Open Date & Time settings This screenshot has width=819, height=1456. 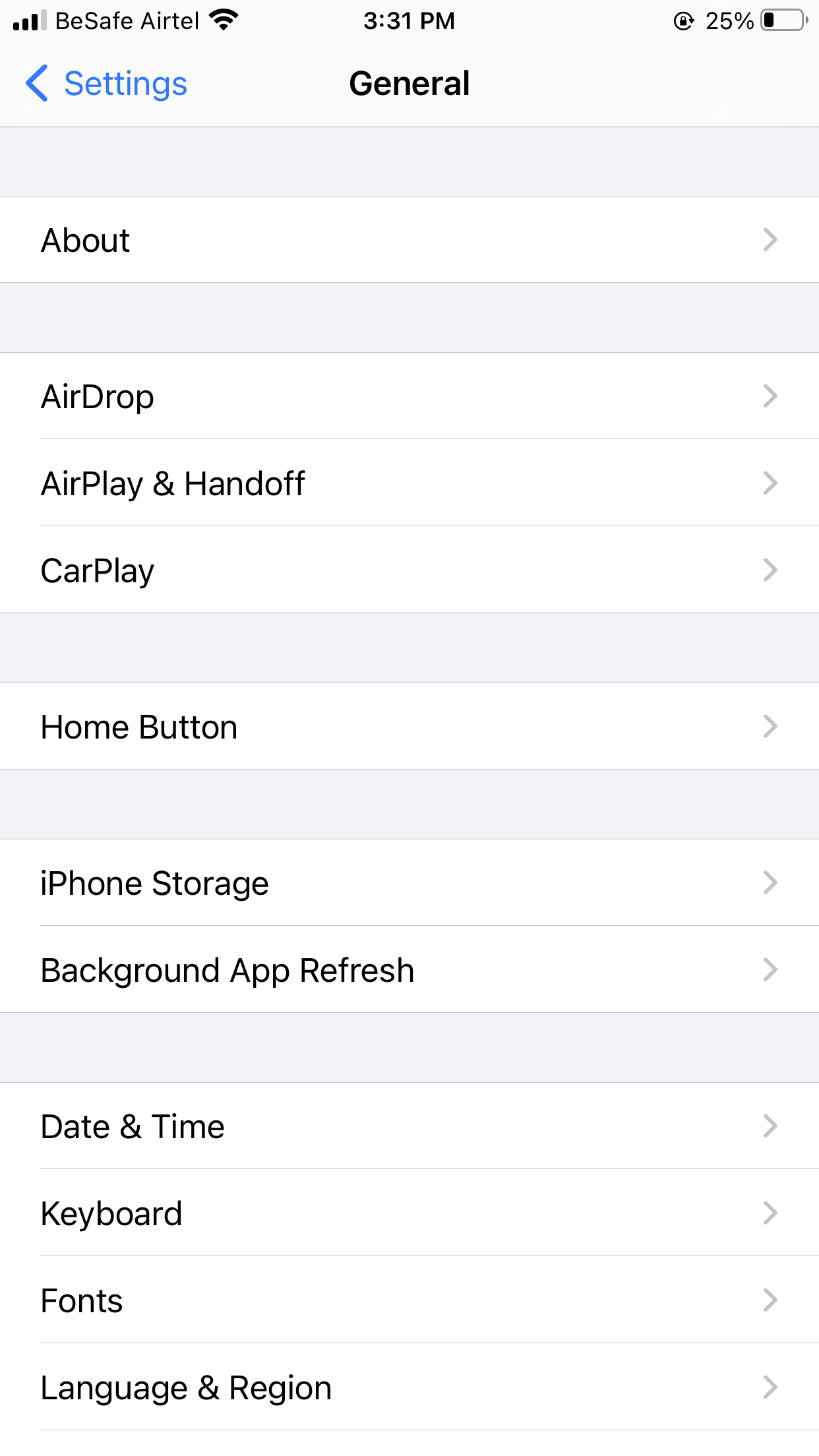pyautogui.click(x=409, y=1126)
